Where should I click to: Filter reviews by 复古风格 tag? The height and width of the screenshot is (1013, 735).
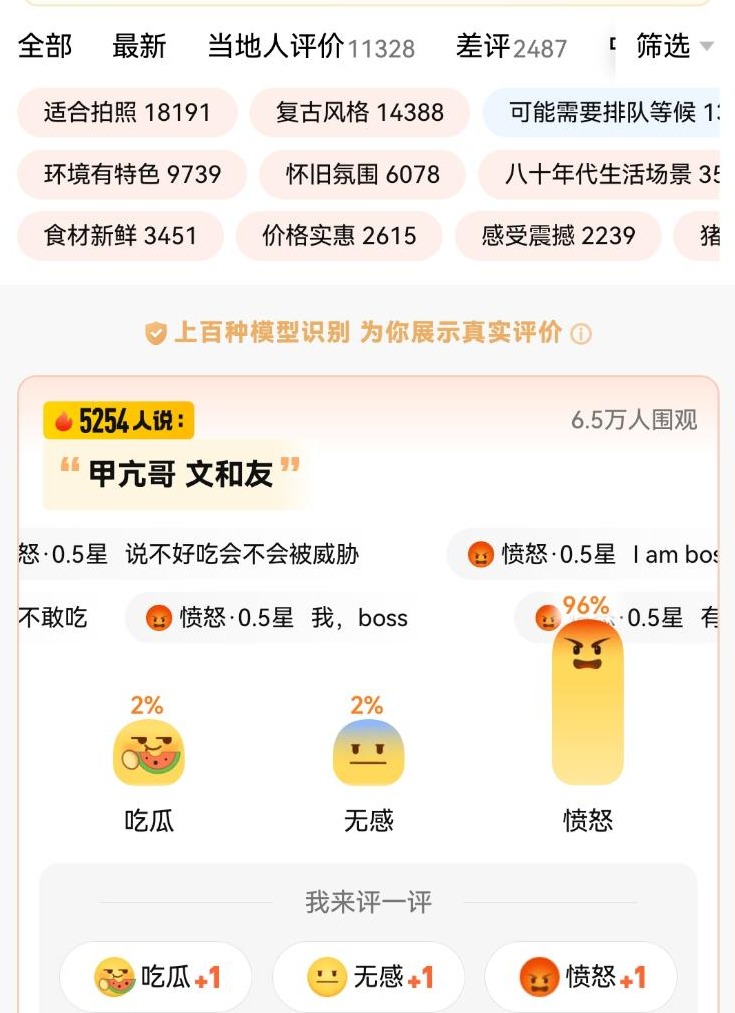(359, 112)
